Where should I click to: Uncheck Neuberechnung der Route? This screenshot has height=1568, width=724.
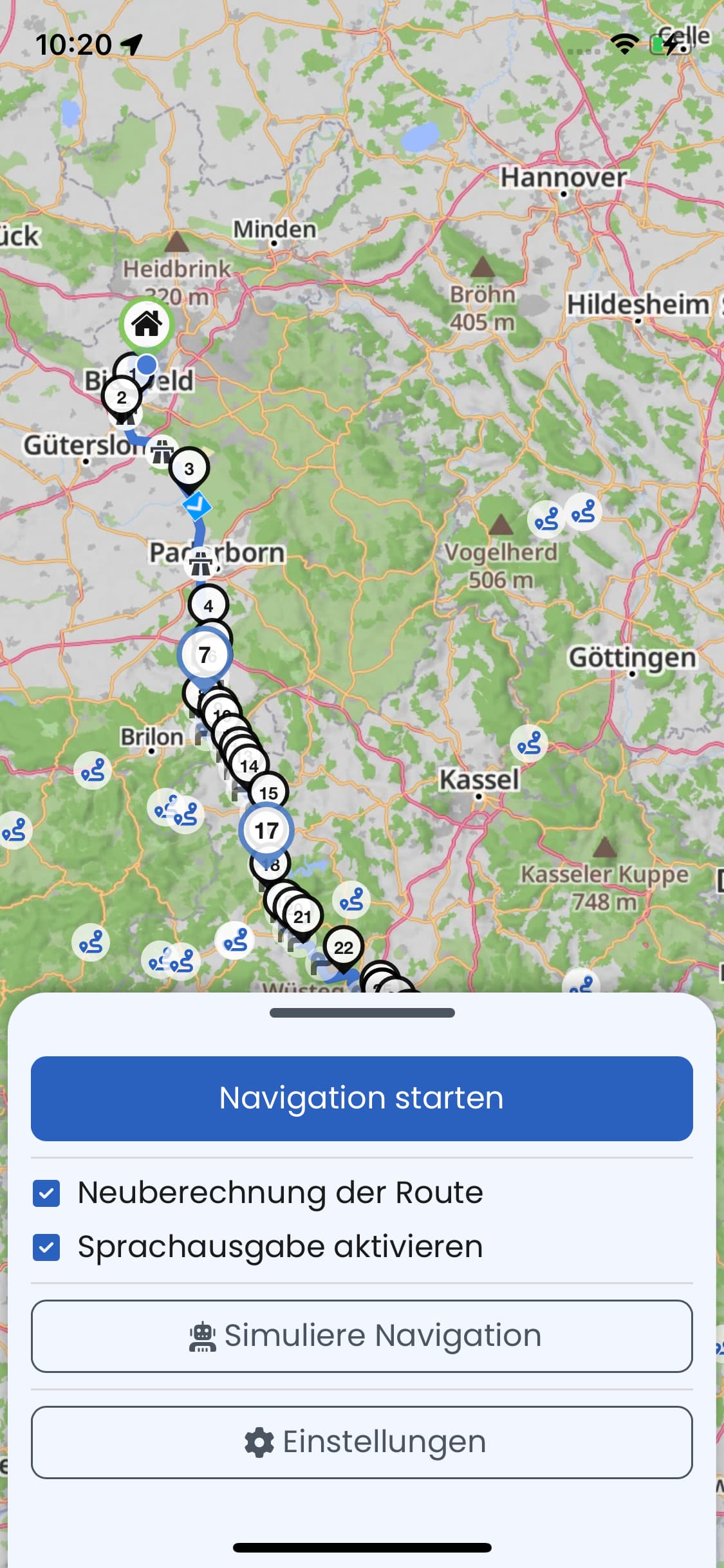(46, 1193)
